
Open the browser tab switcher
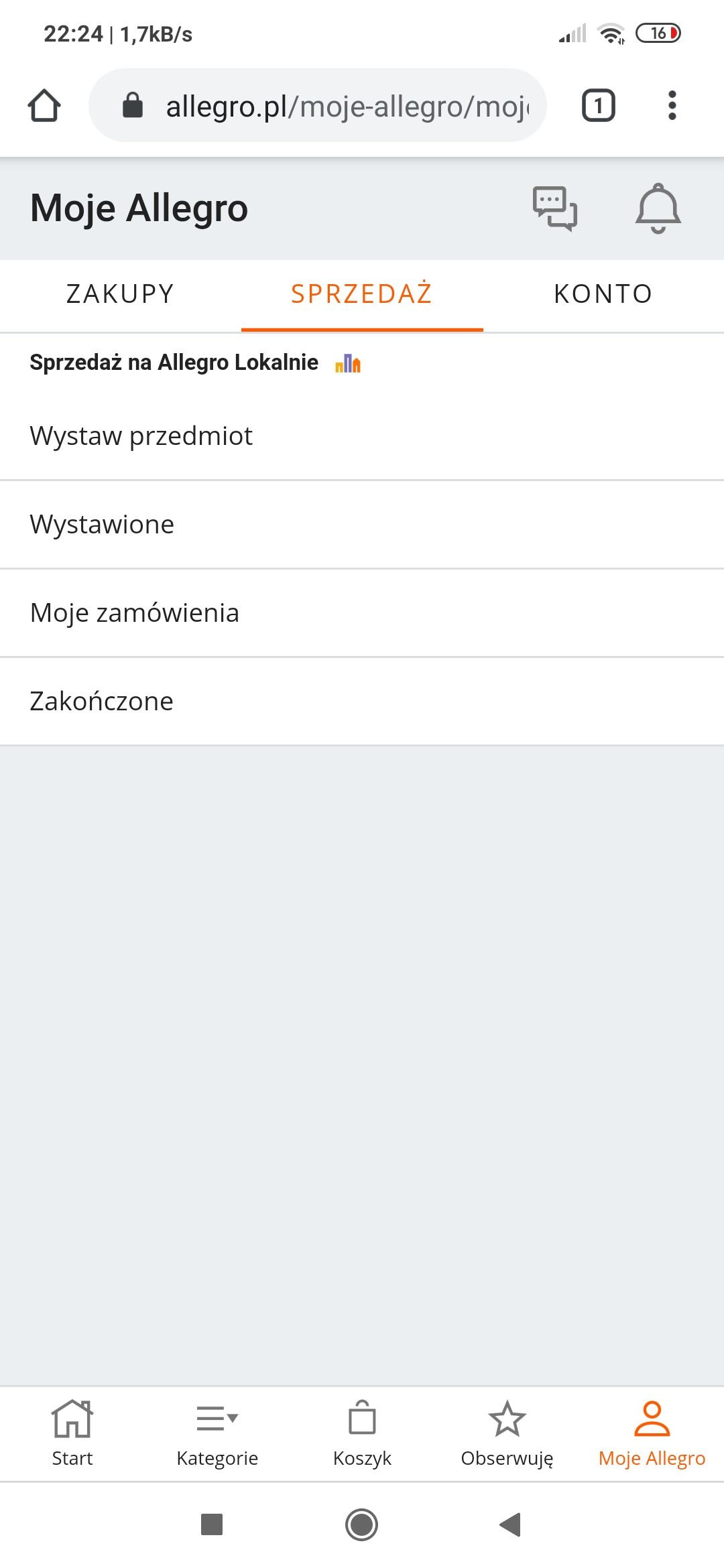[598, 106]
